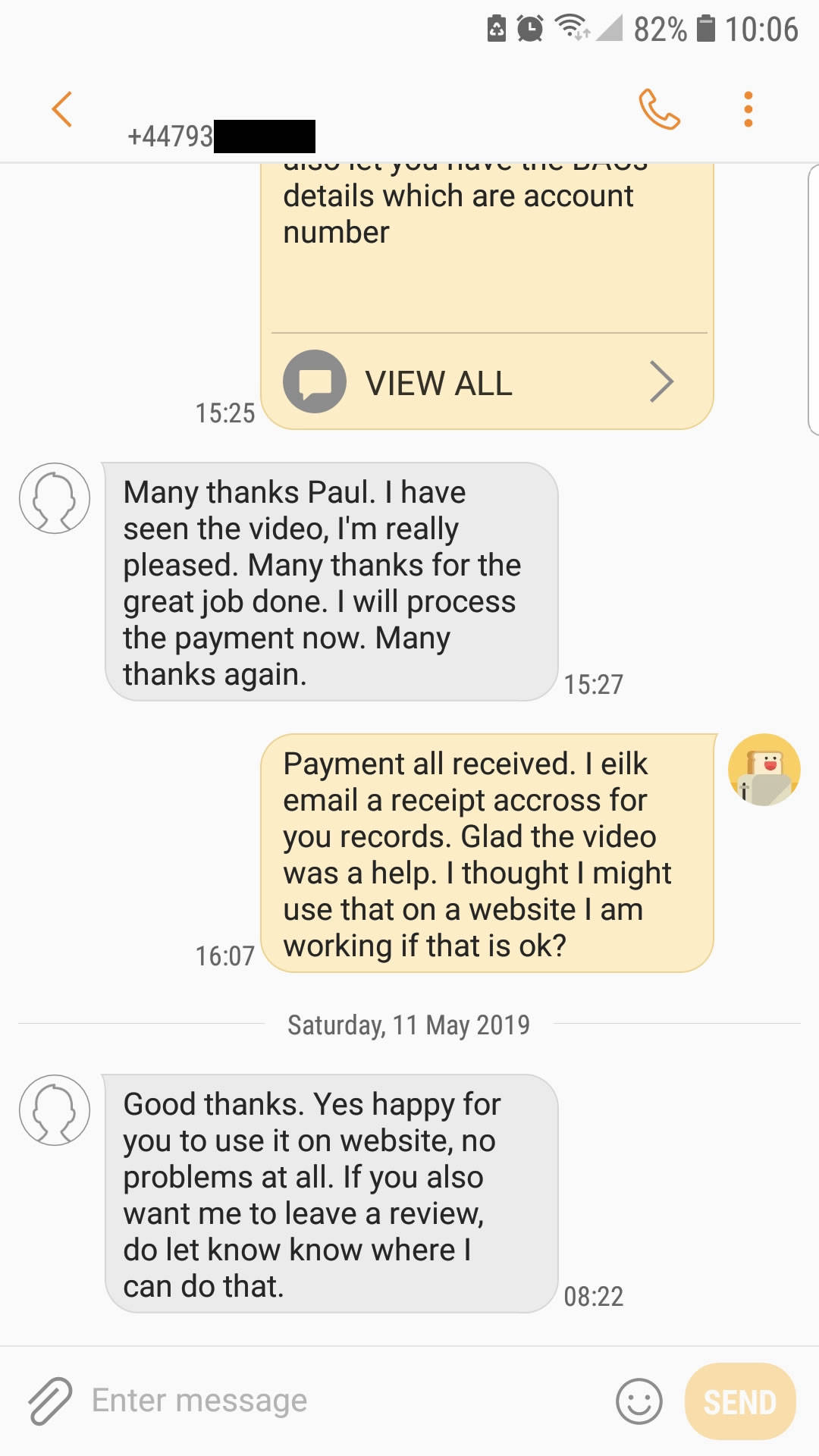Focus the Enter message text field
Image resolution: width=819 pixels, height=1456 pixels.
coord(341,1400)
